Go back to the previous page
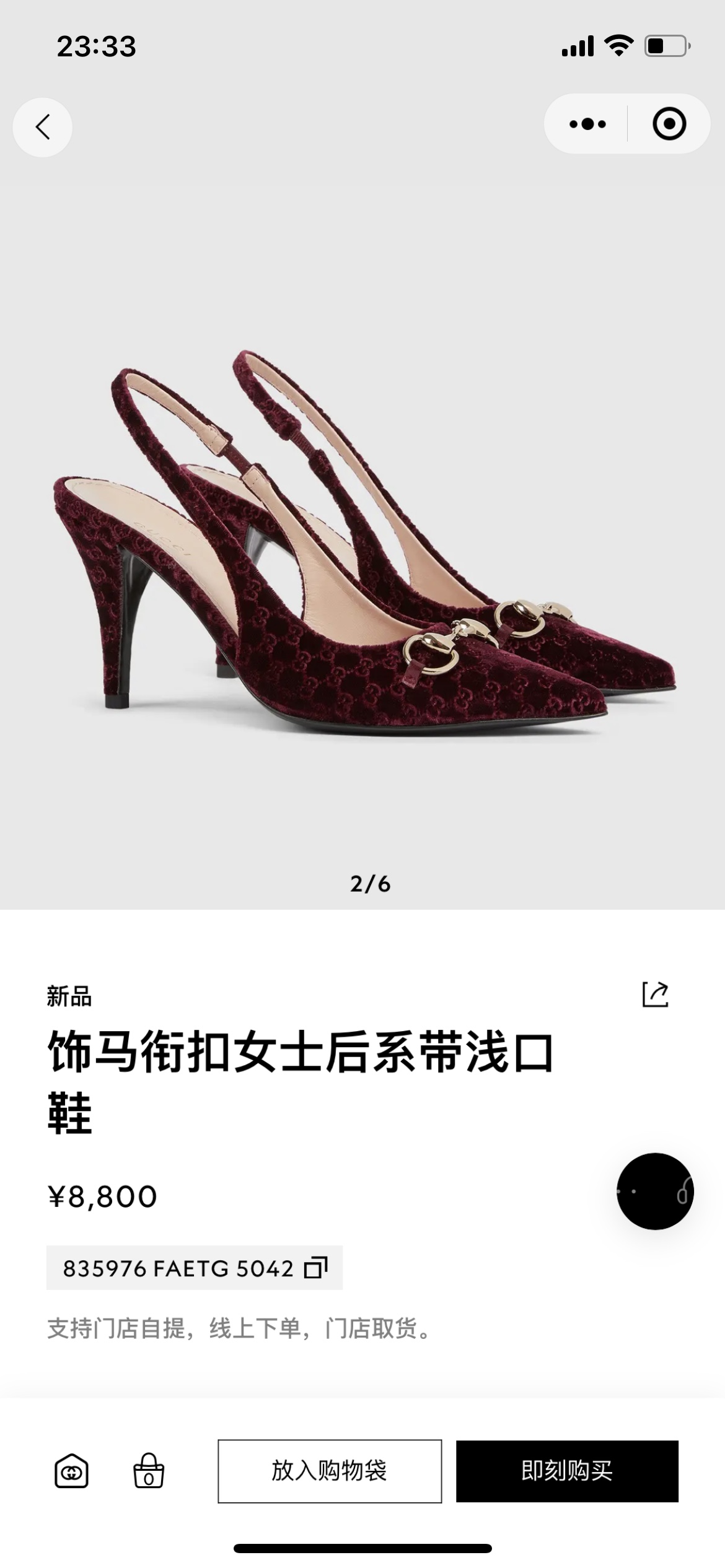 [42, 127]
